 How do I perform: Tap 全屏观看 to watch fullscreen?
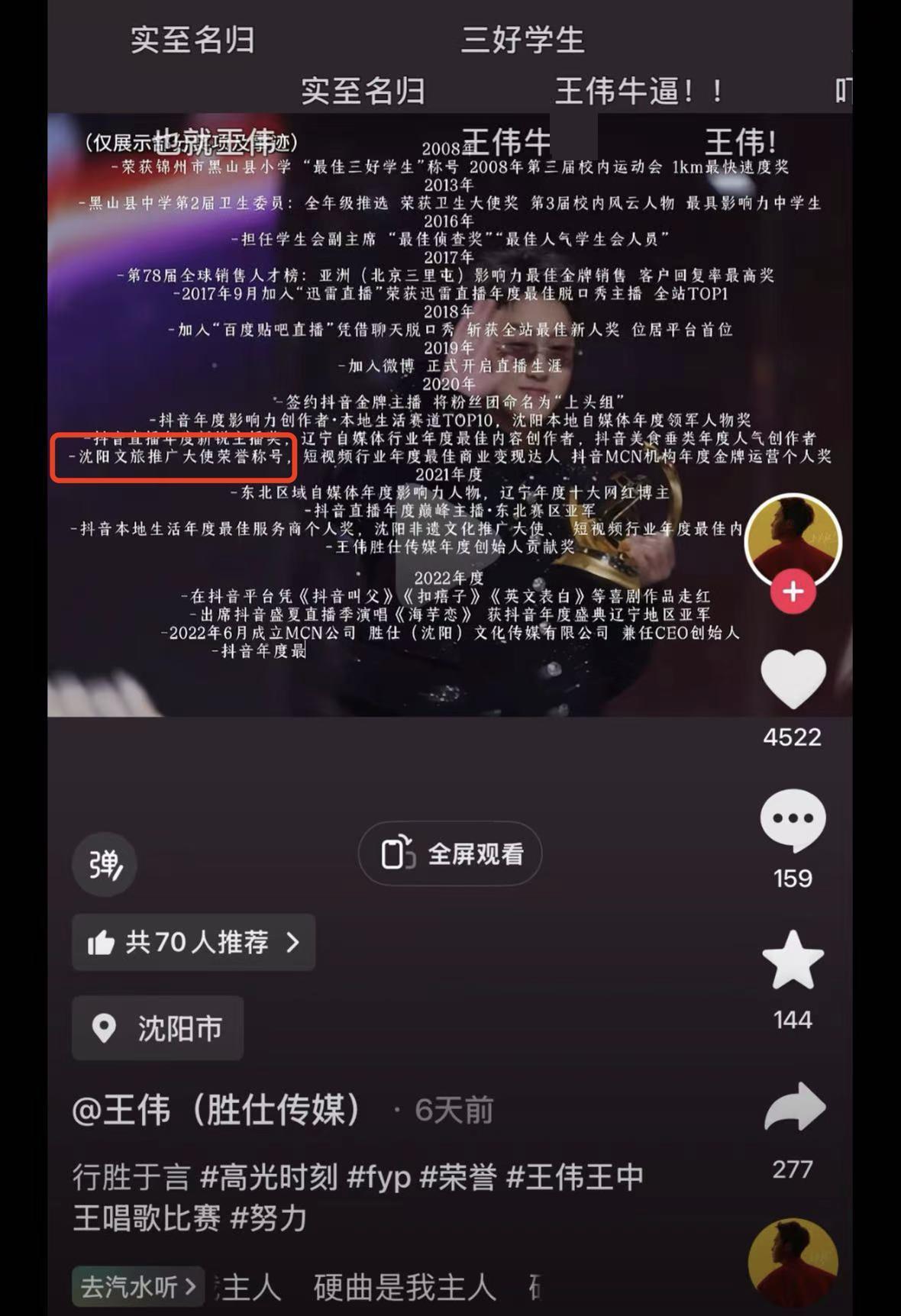pos(450,853)
